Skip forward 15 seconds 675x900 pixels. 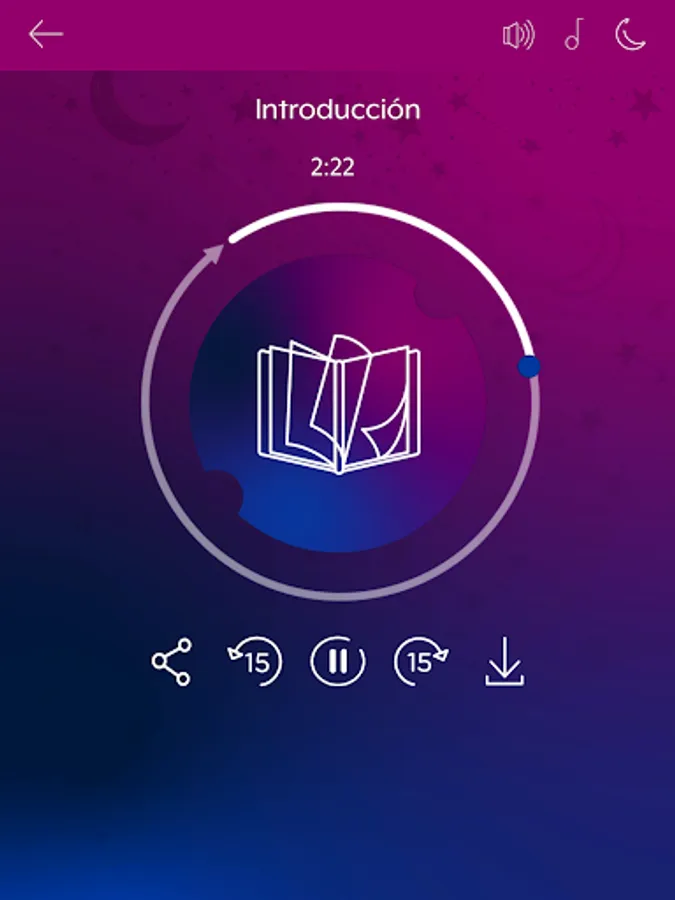[x=421, y=661]
